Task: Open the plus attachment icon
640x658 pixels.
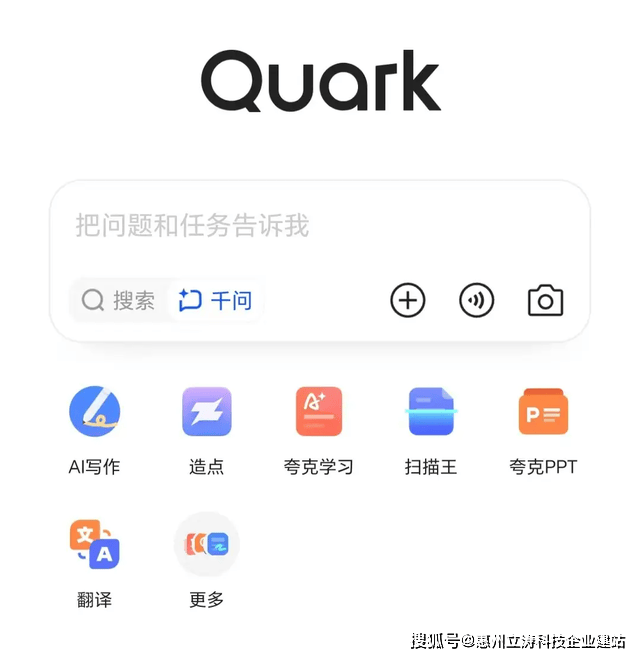Action: point(407,300)
